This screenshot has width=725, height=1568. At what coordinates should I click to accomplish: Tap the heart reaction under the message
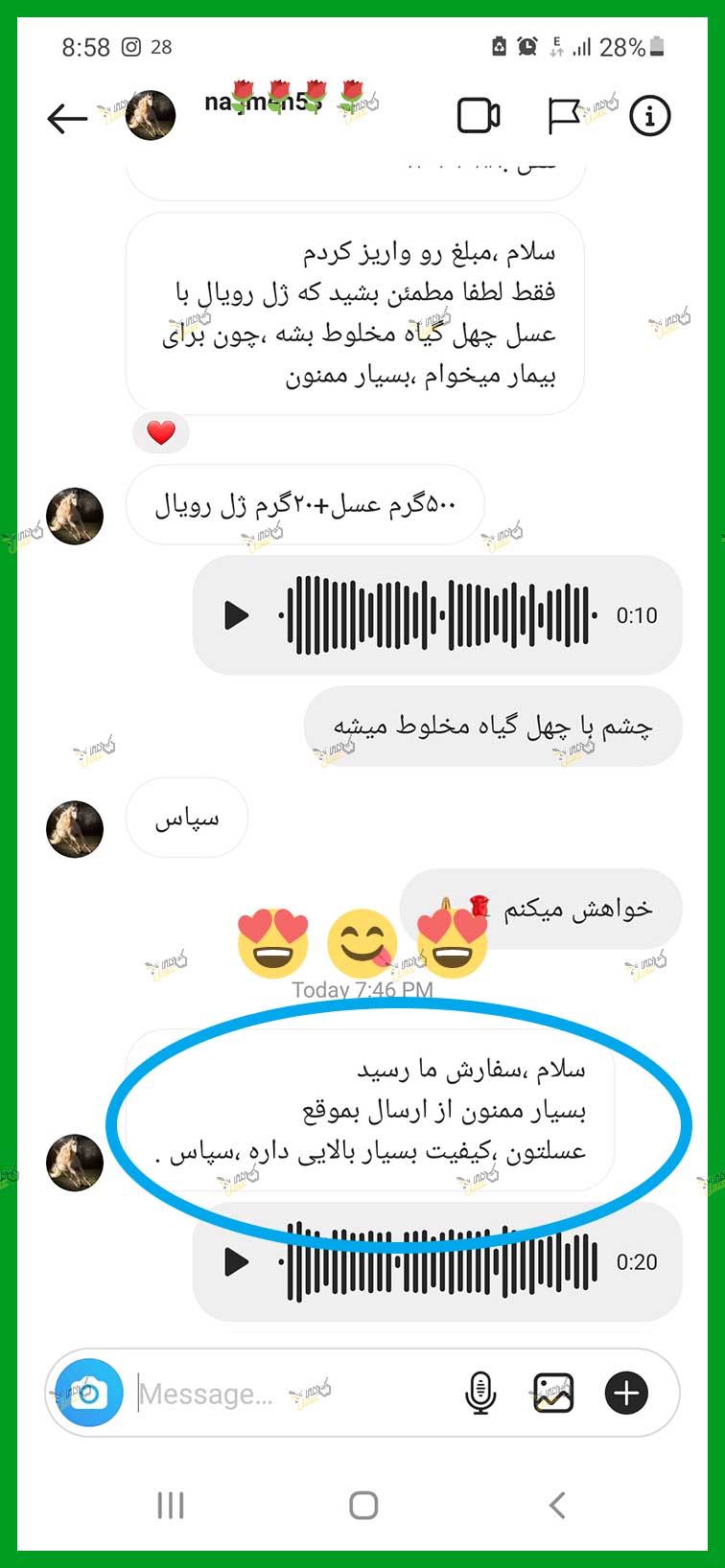(161, 433)
